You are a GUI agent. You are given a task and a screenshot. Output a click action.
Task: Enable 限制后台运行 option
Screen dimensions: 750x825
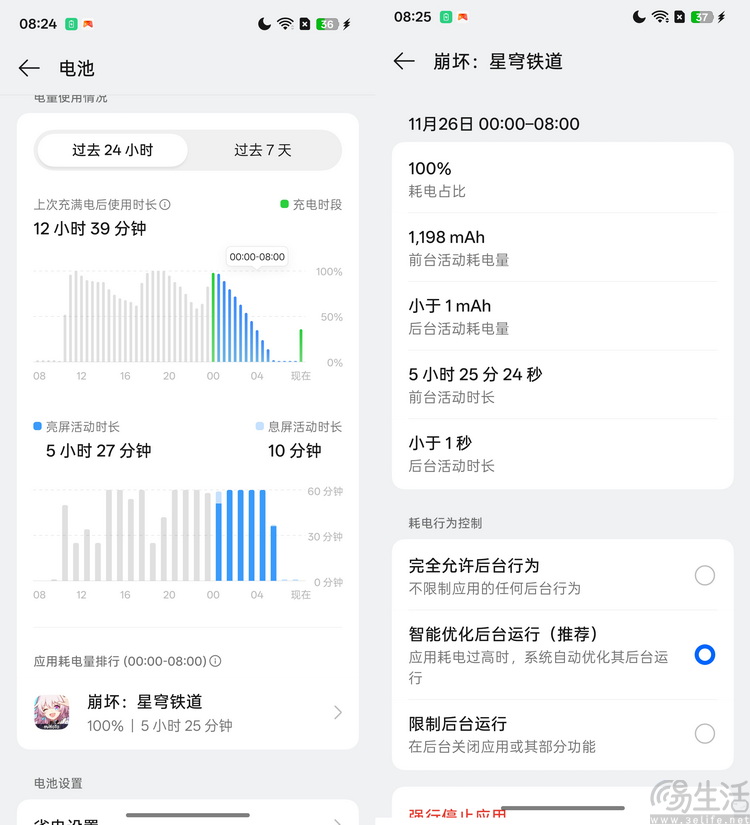704,733
